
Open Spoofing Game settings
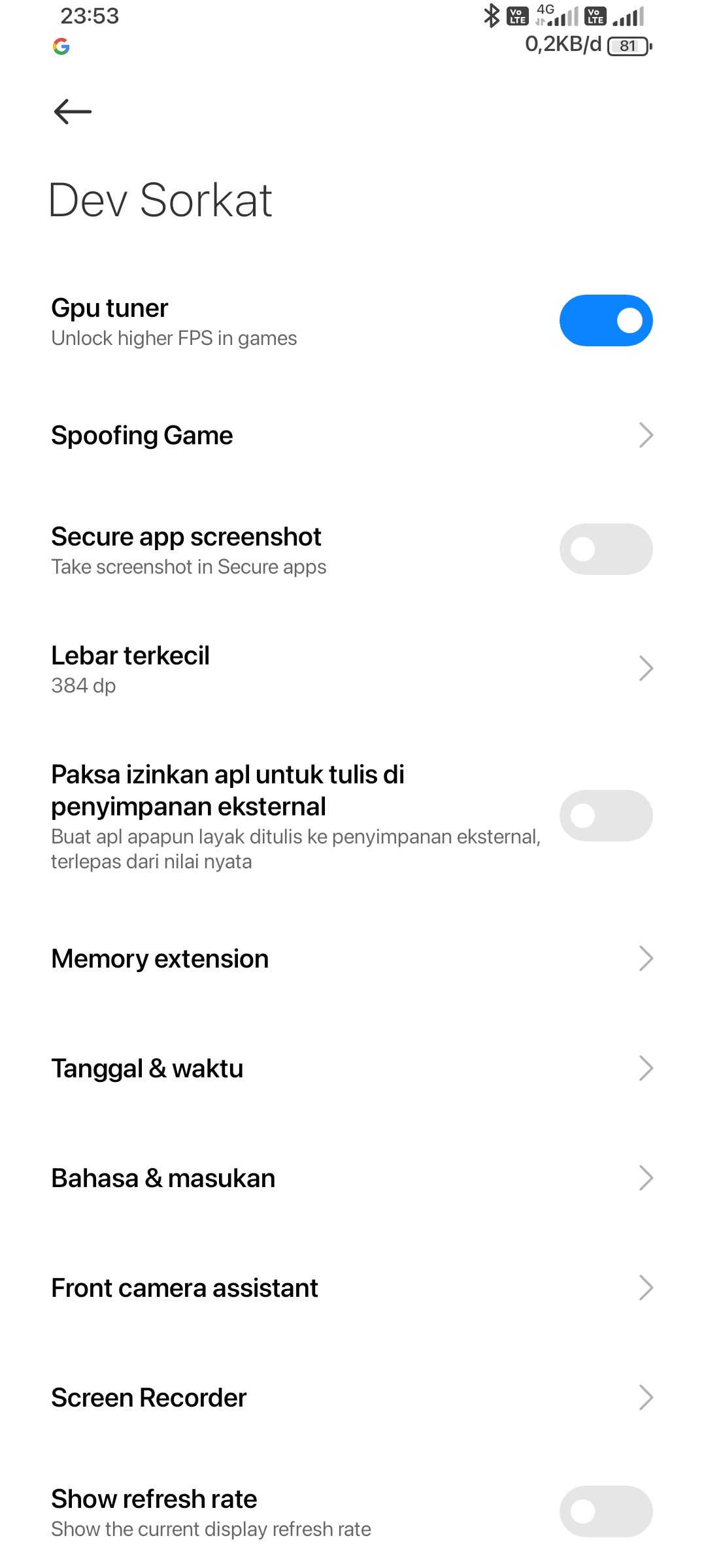pos(353,435)
